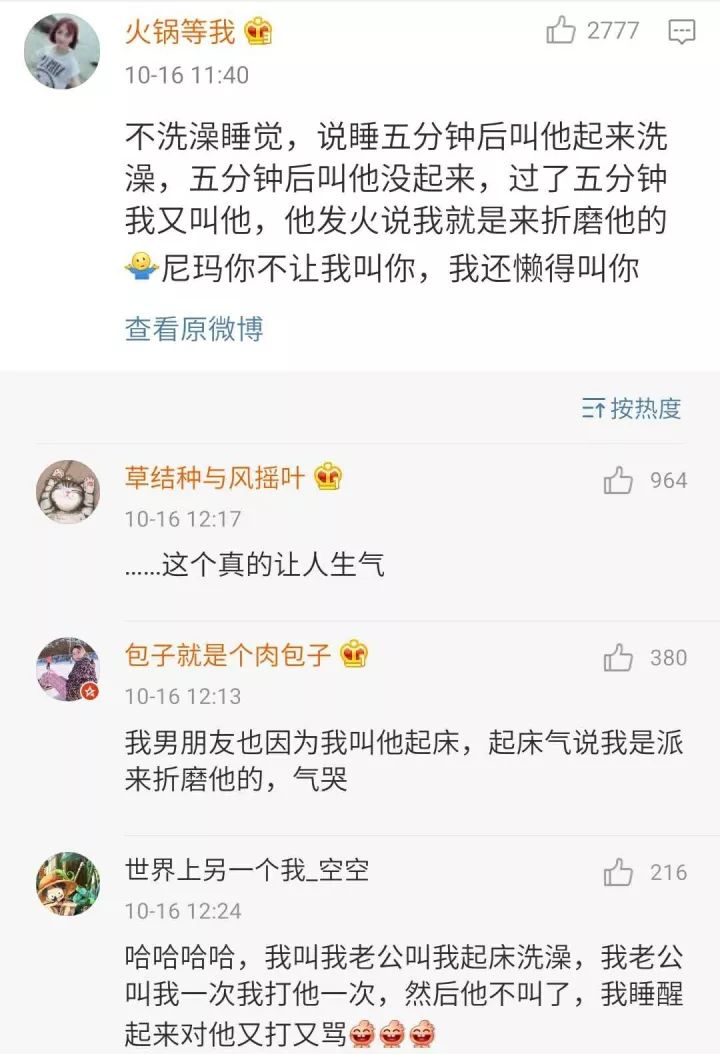The height and width of the screenshot is (1054, 720).
Task: Open the 查看原微博 link
Action: (x=194, y=328)
